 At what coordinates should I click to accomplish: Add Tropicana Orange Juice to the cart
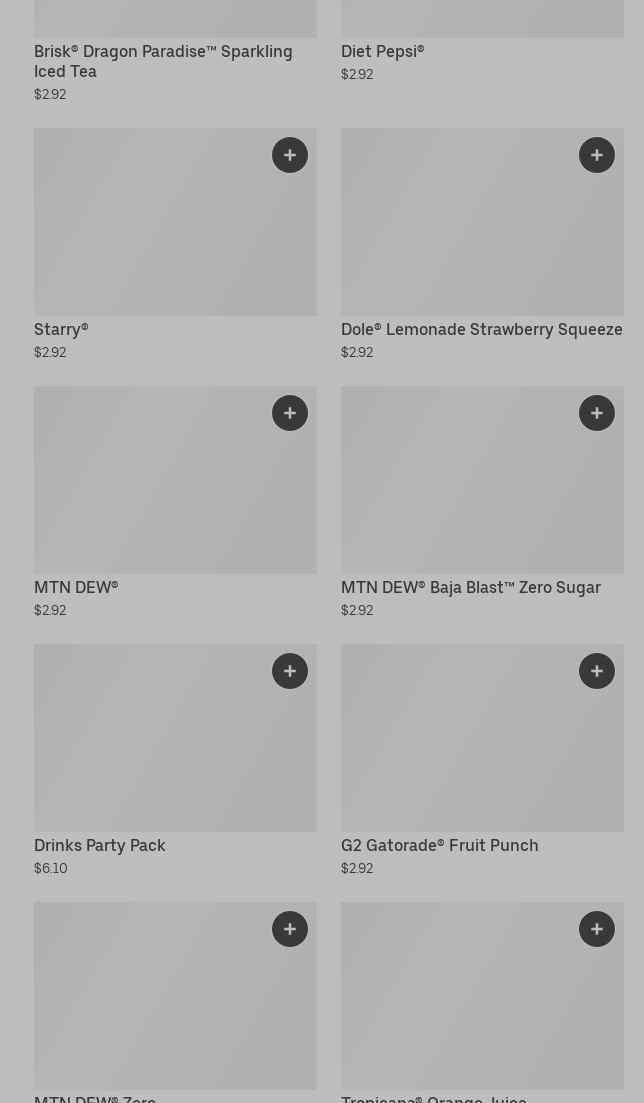point(597,929)
